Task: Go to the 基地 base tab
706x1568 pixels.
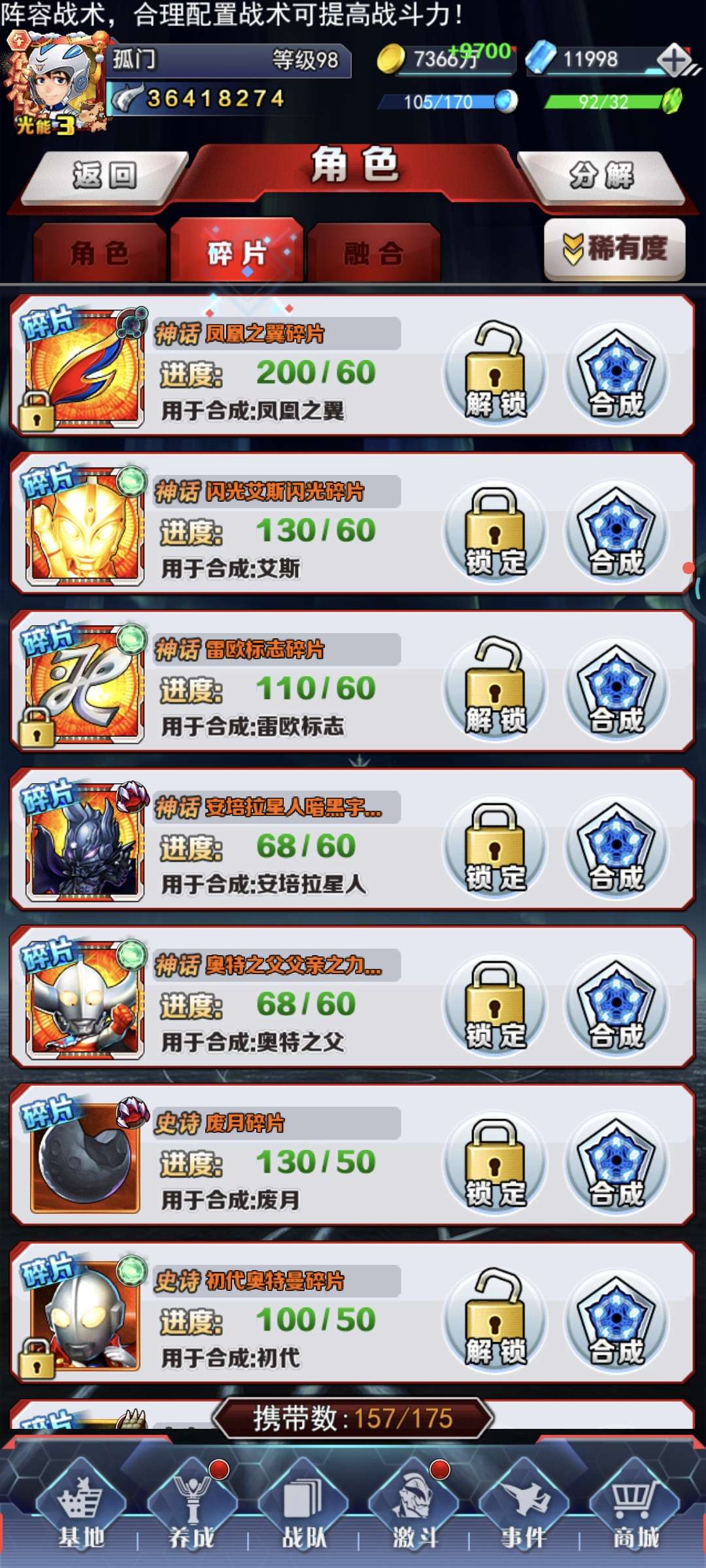Action: (x=80, y=1511)
